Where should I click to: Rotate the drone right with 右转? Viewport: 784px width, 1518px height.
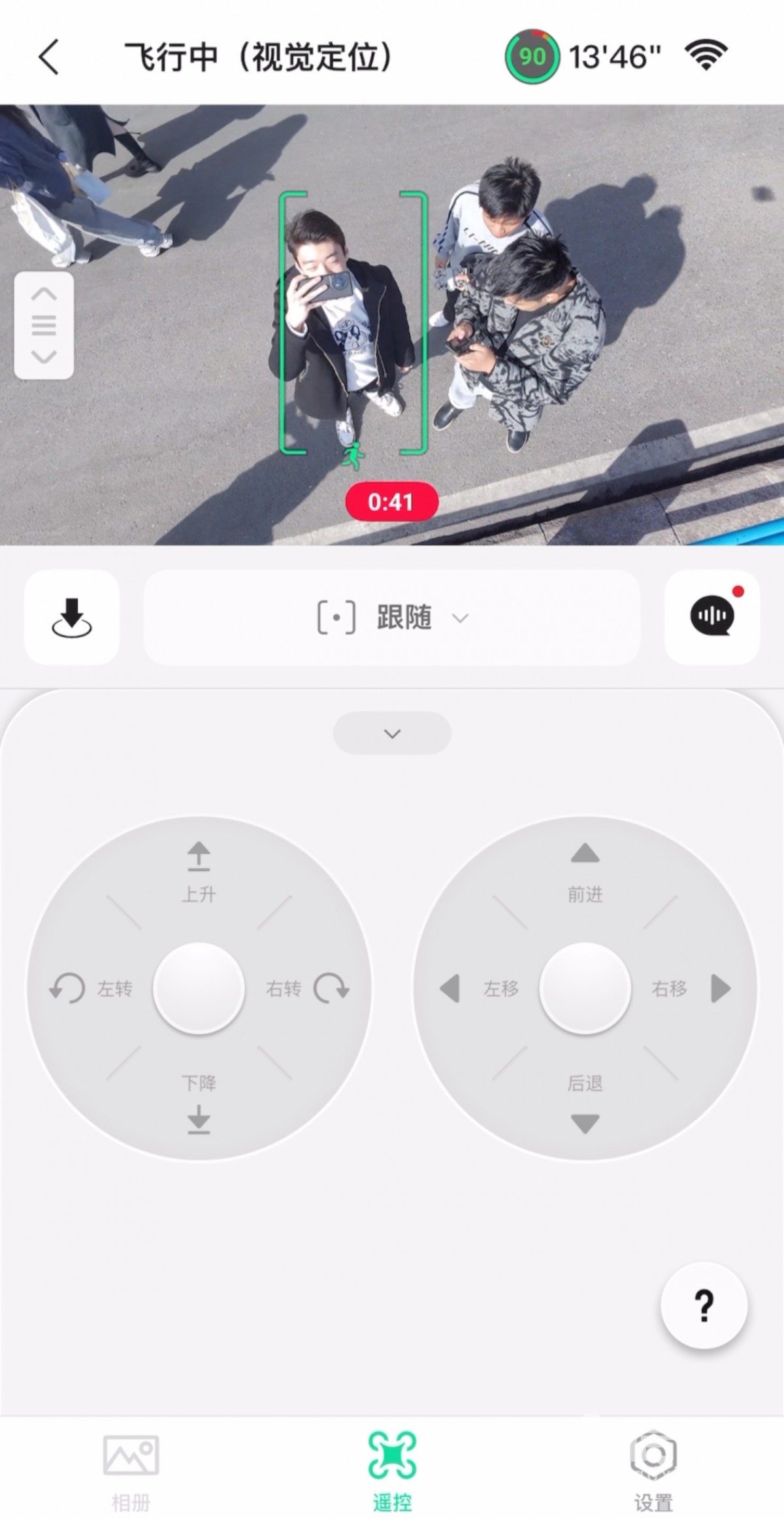pyautogui.click(x=307, y=988)
